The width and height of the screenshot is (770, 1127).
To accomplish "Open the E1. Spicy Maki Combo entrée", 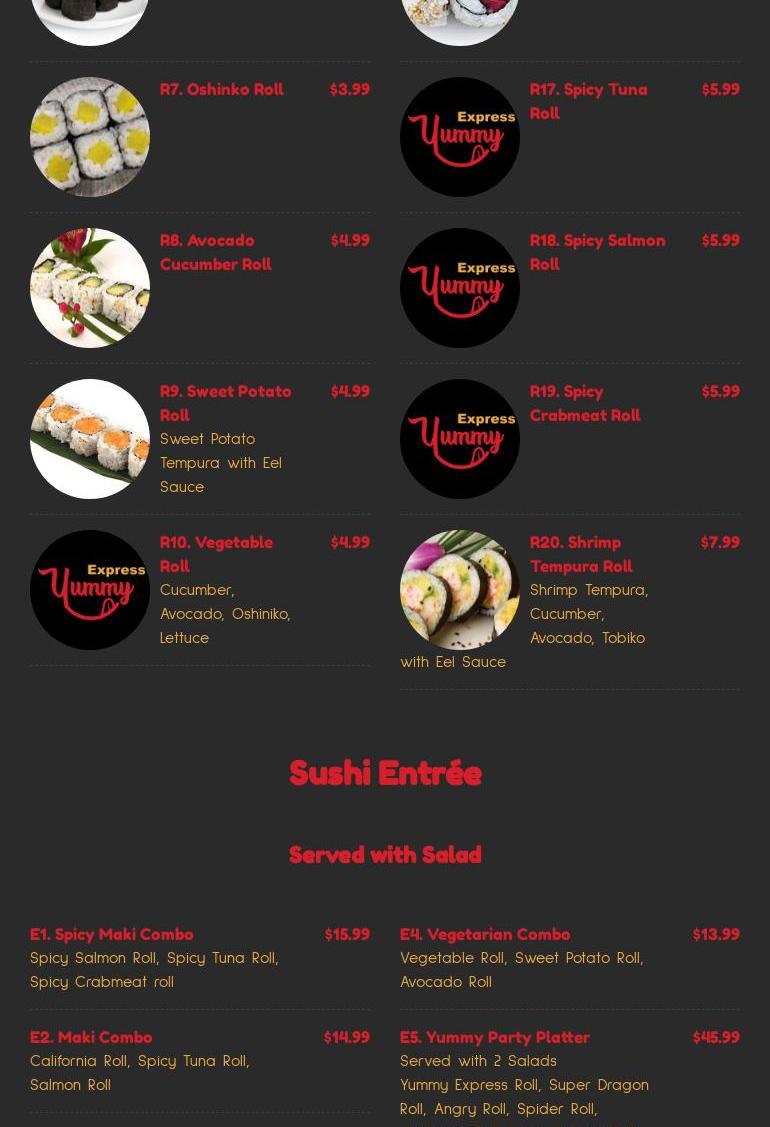I will click(x=112, y=934).
